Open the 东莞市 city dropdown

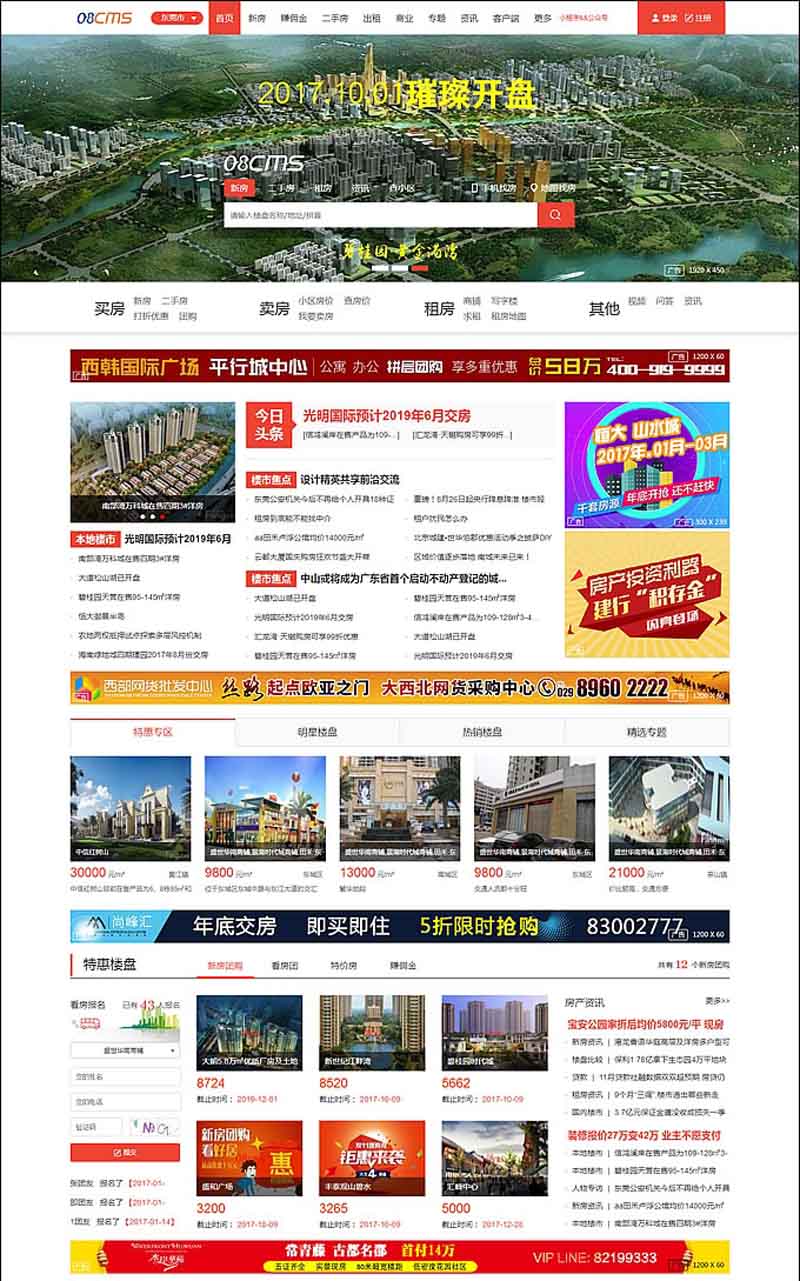(177, 18)
